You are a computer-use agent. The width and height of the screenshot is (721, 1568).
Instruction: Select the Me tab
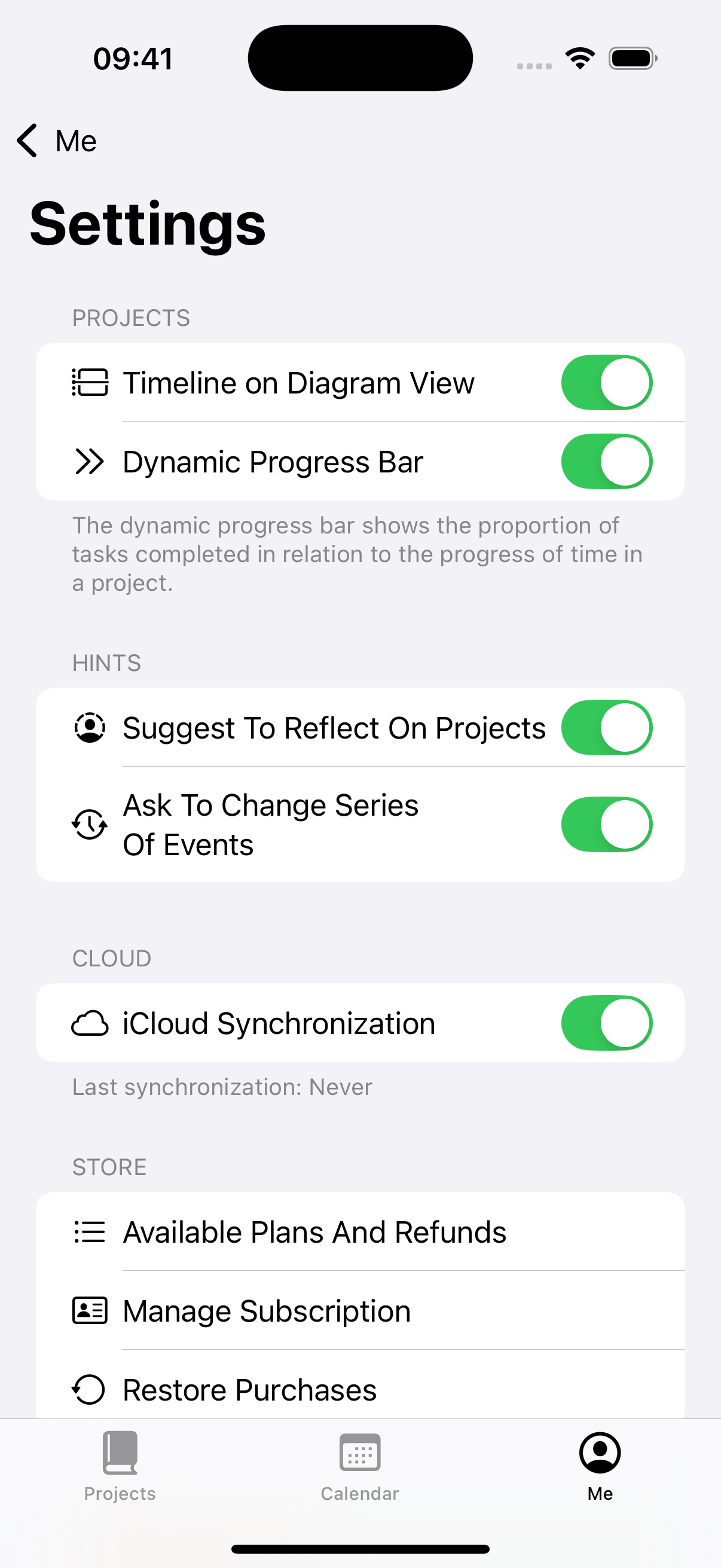pyautogui.click(x=600, y=1467)
